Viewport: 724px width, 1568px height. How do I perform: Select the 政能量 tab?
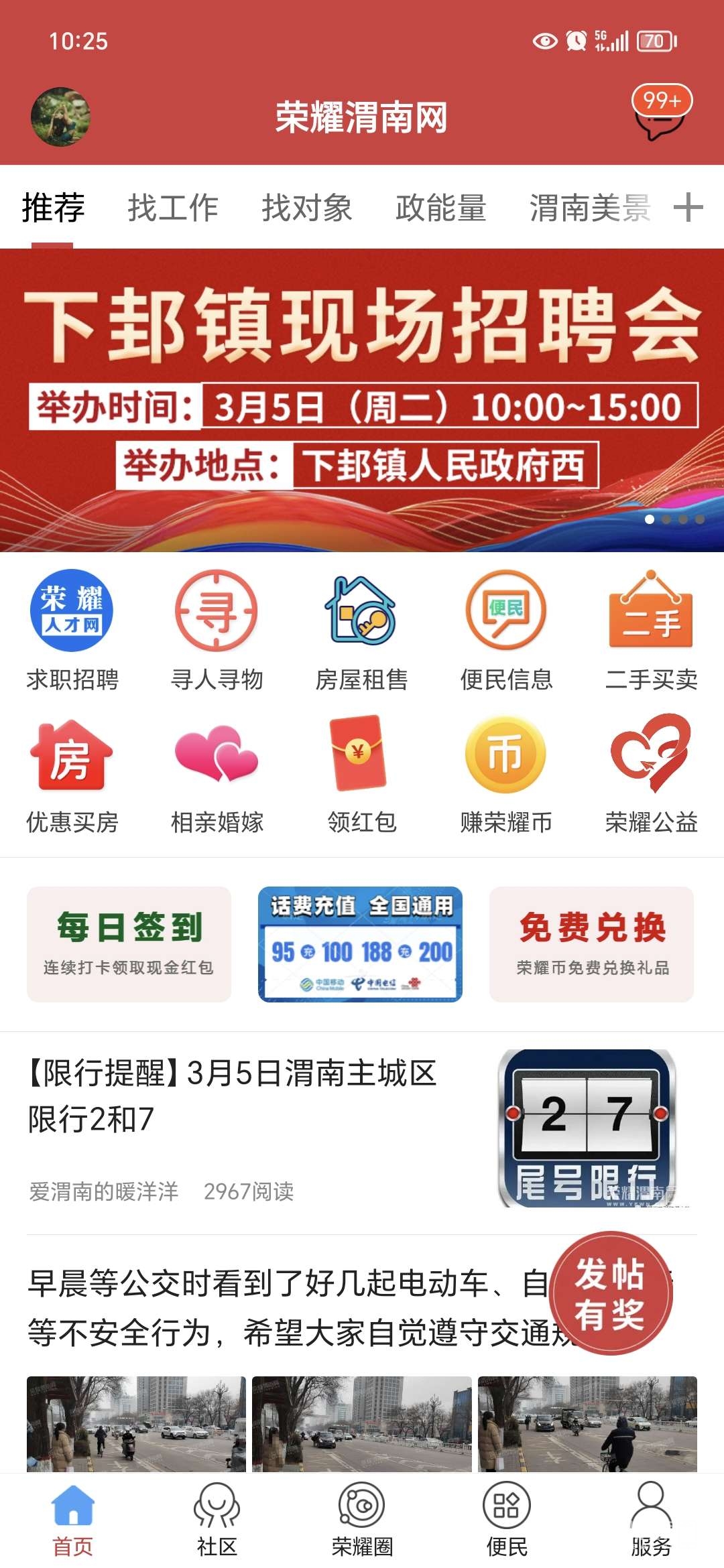[x=440, y=207]
